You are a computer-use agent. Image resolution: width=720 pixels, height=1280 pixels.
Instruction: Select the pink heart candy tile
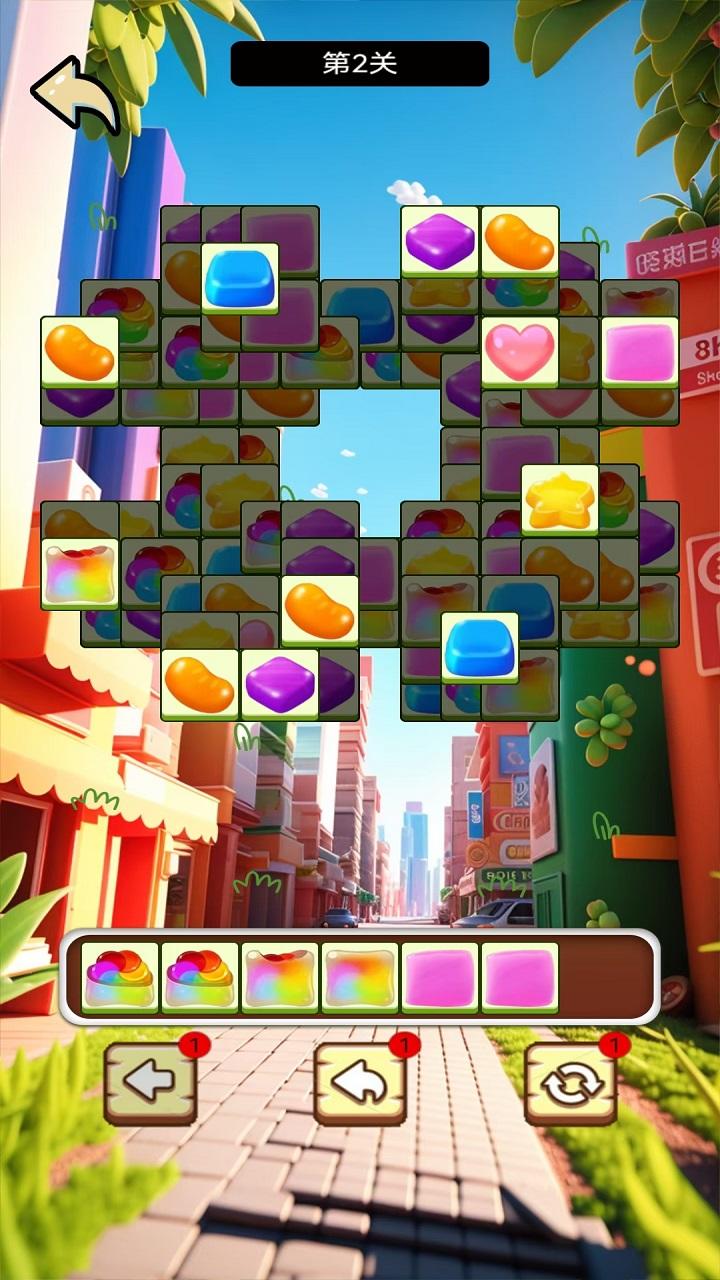(519, 352)
